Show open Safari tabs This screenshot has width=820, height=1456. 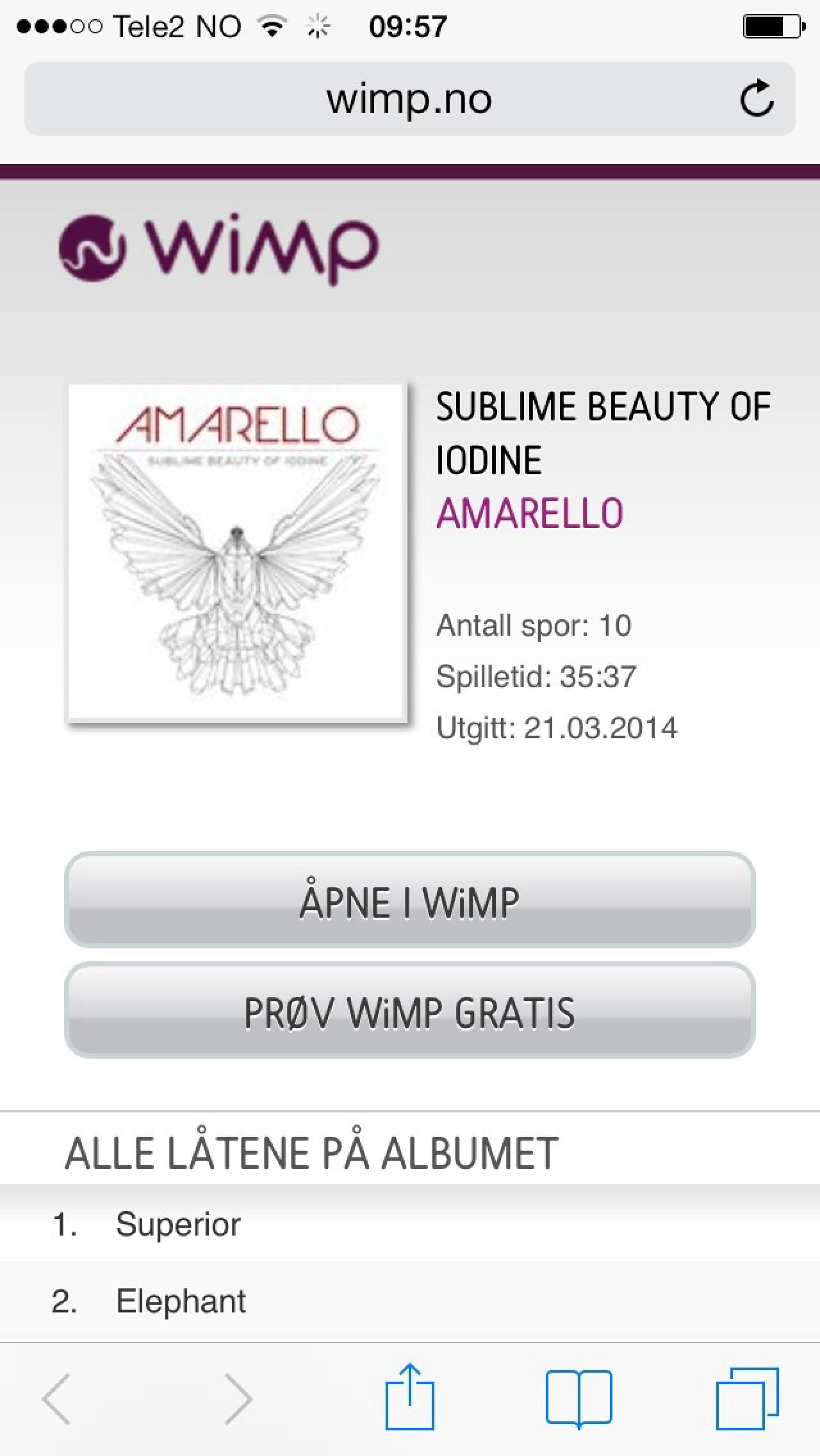747,1398
